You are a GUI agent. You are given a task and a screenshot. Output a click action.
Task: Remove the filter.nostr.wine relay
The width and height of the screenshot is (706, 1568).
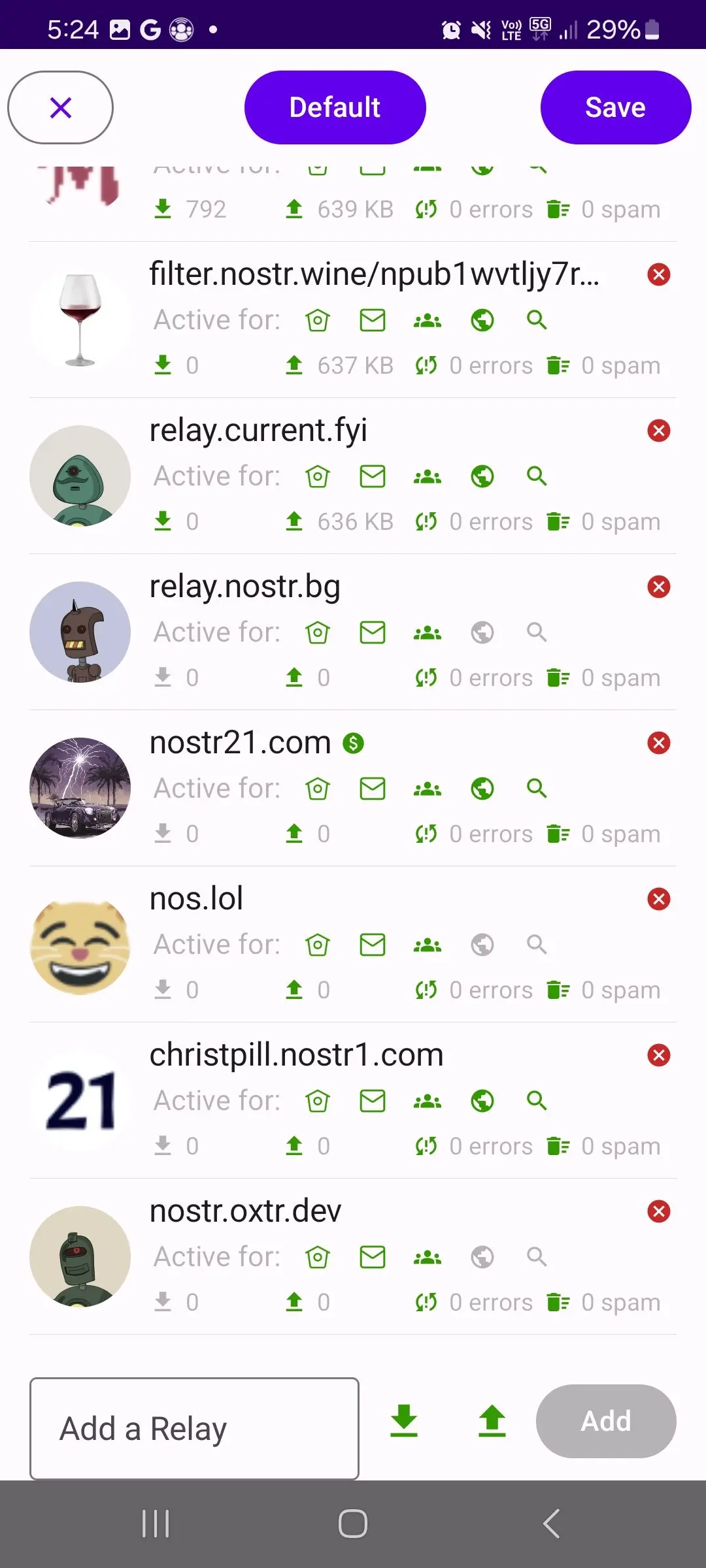click(x=658, y=274)
